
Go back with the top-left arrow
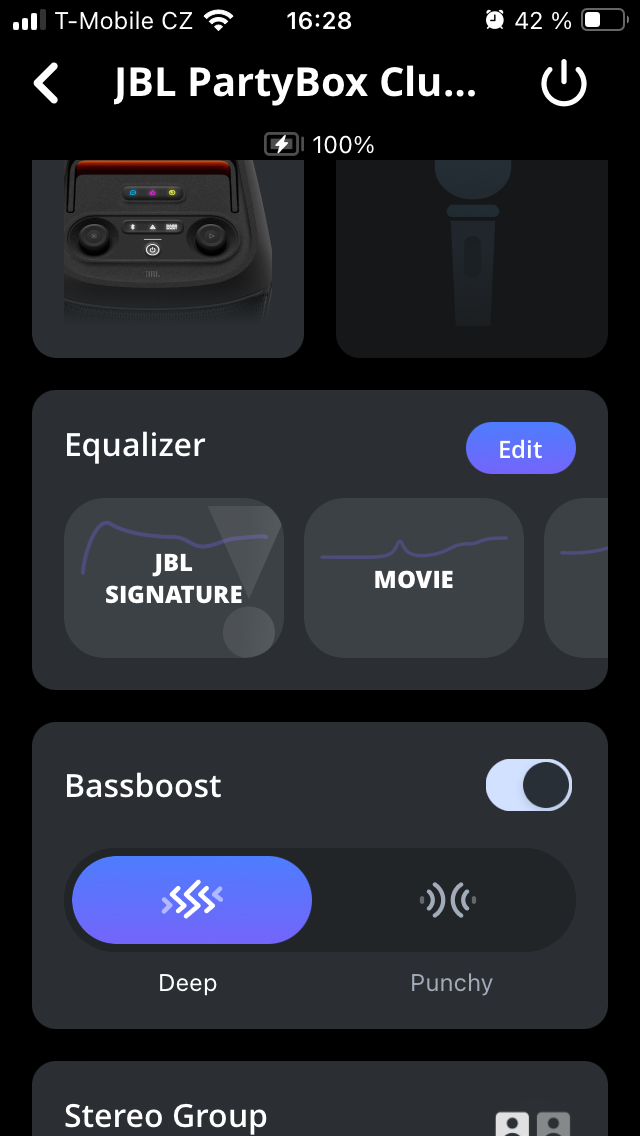click(x=47, y=84)
